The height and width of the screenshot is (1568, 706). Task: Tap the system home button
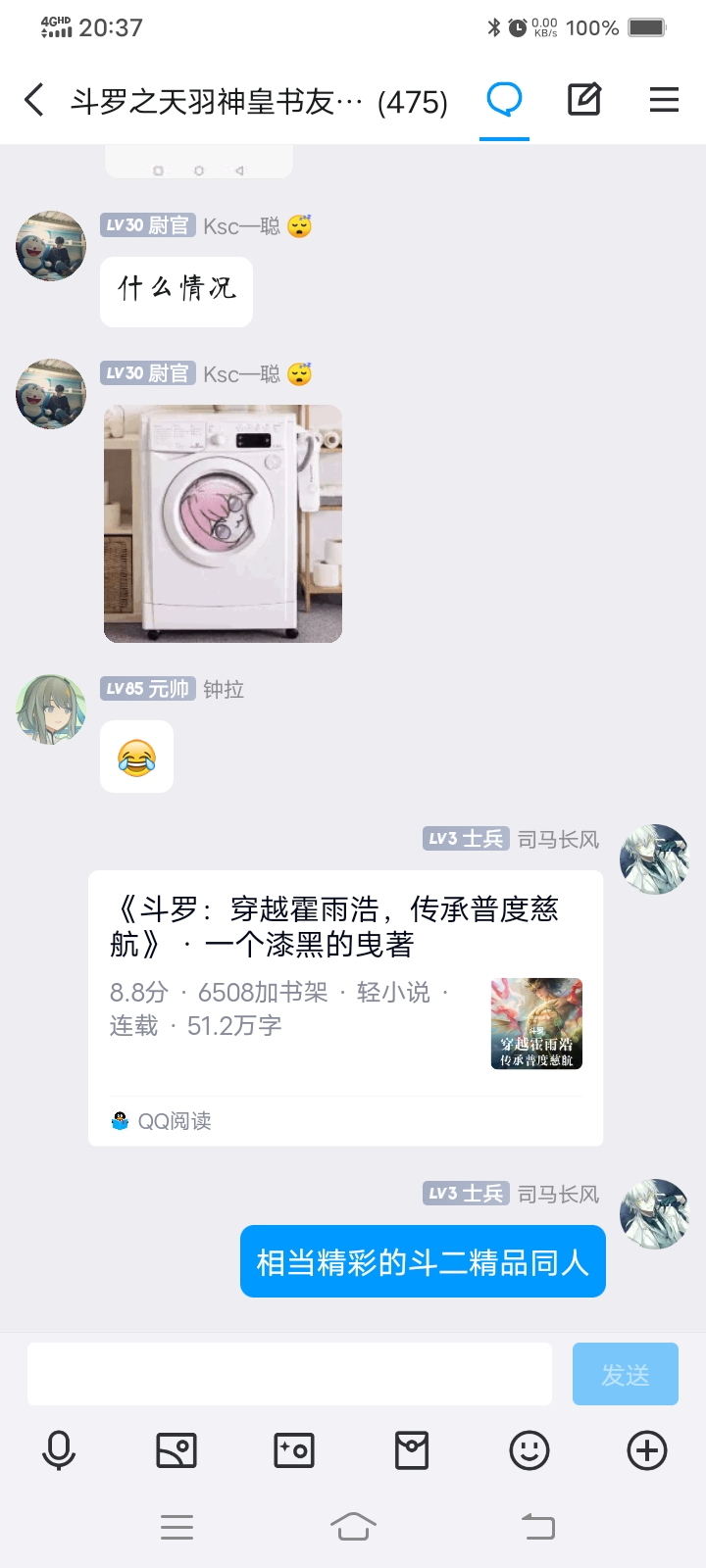[353, 1526]
